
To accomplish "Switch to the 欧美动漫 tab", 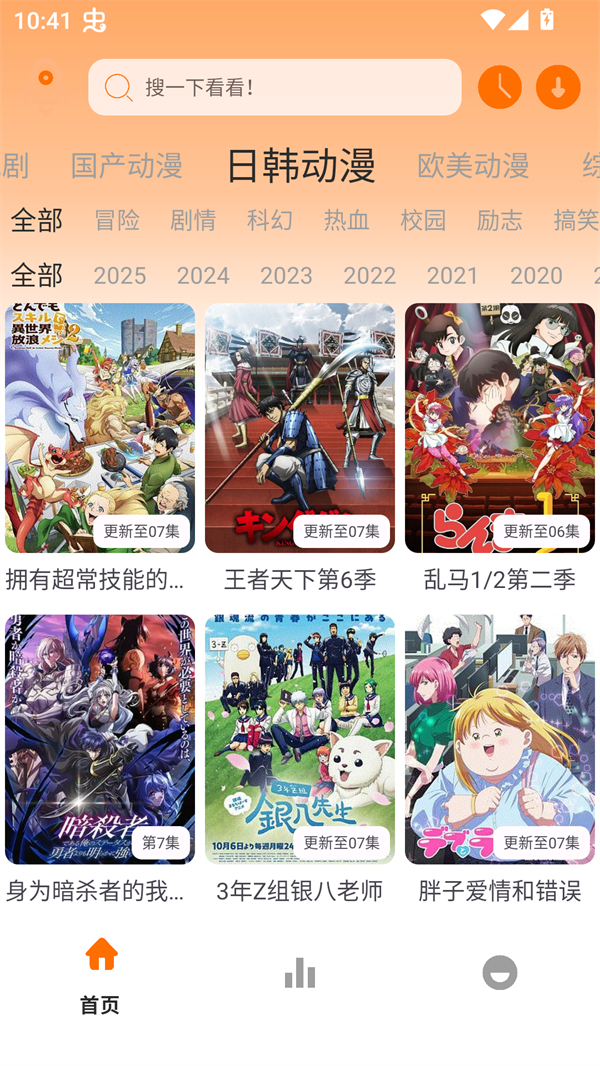I will point(473,165).
